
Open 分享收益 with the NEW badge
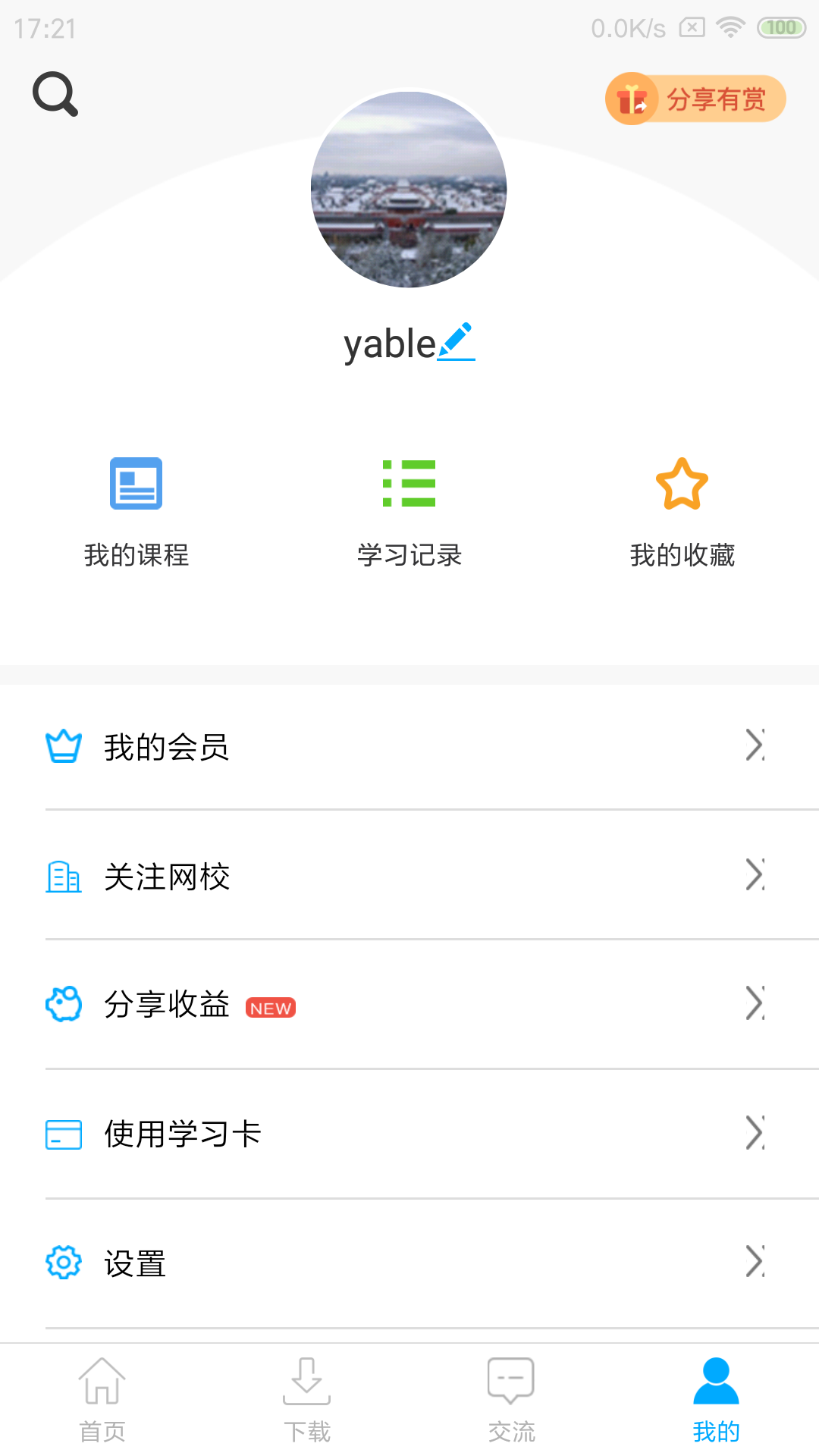167,1006
